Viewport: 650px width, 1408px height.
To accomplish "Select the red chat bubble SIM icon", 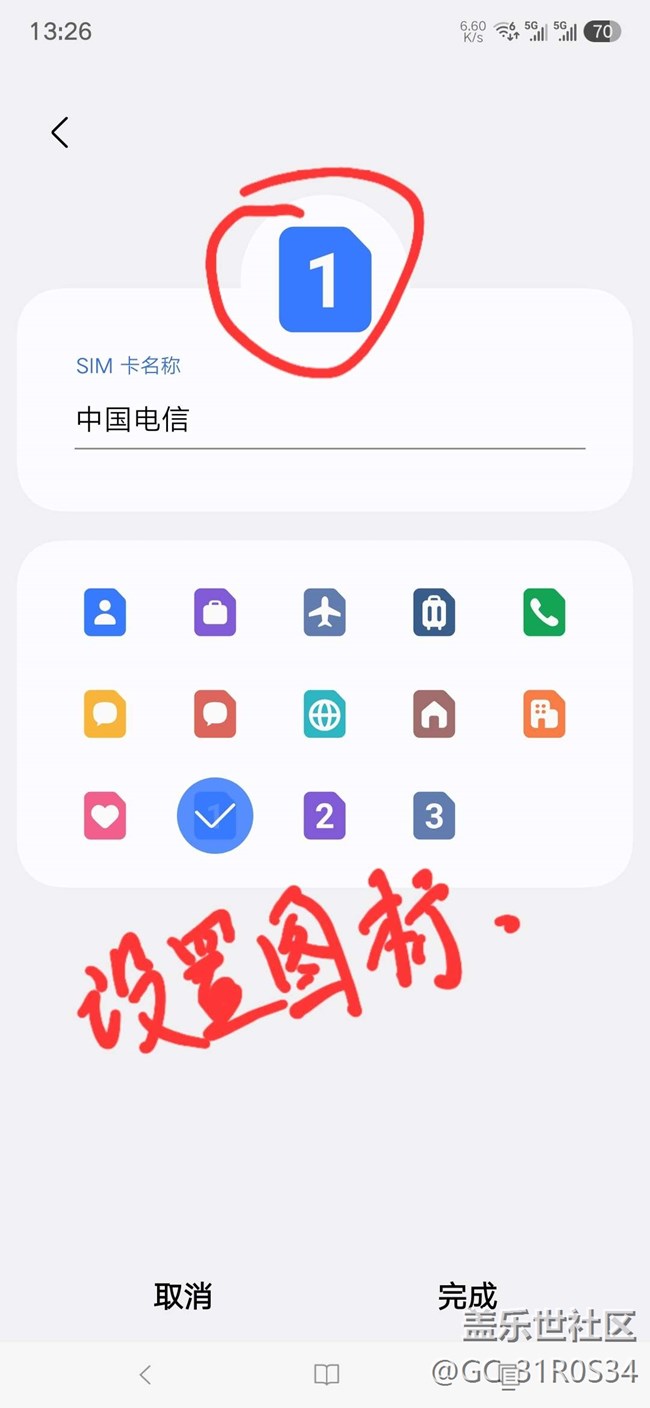I will pyautogui.click(x=215, y=715).
